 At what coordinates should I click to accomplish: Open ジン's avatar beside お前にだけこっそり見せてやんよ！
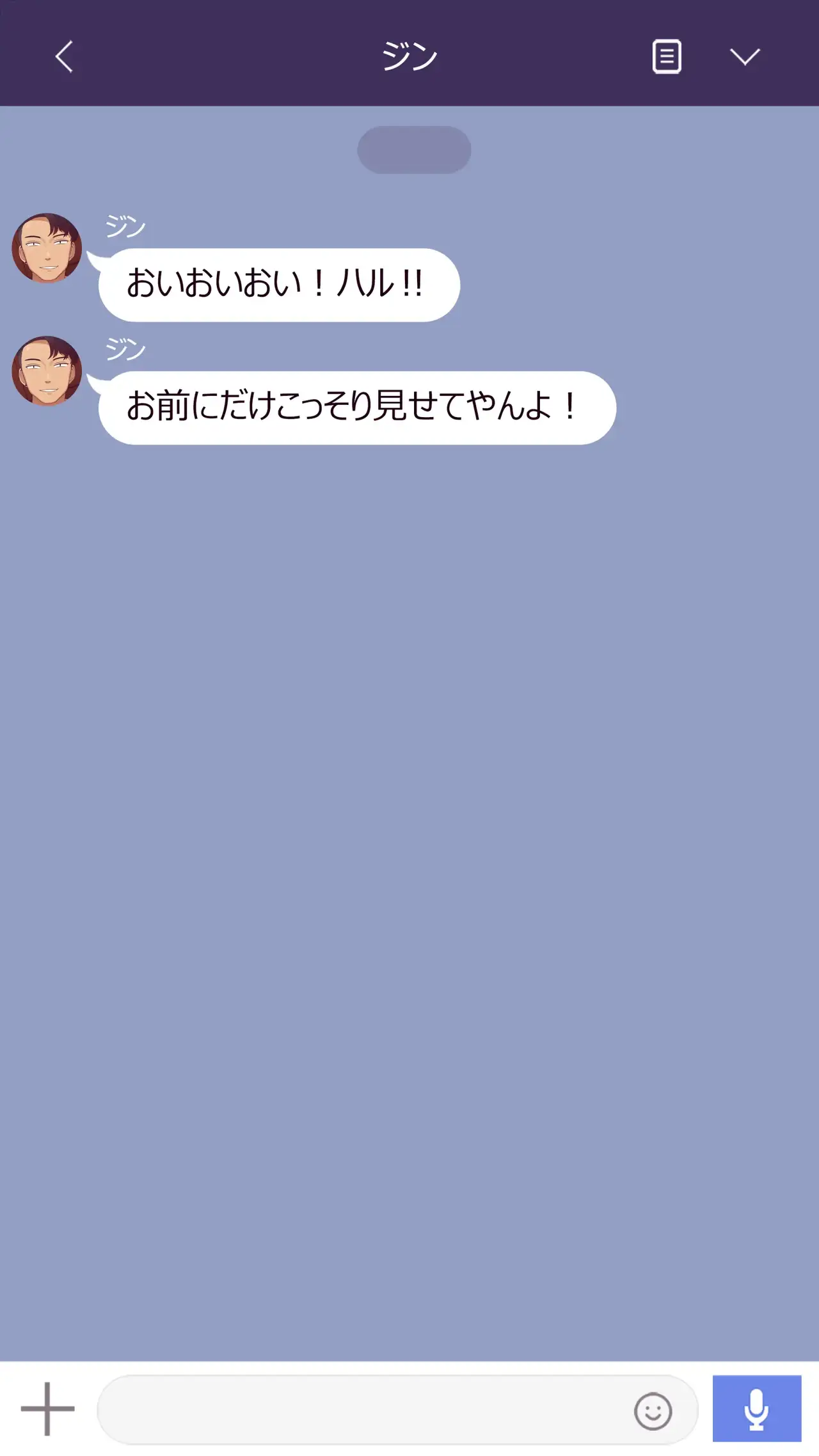pos(47,371)
